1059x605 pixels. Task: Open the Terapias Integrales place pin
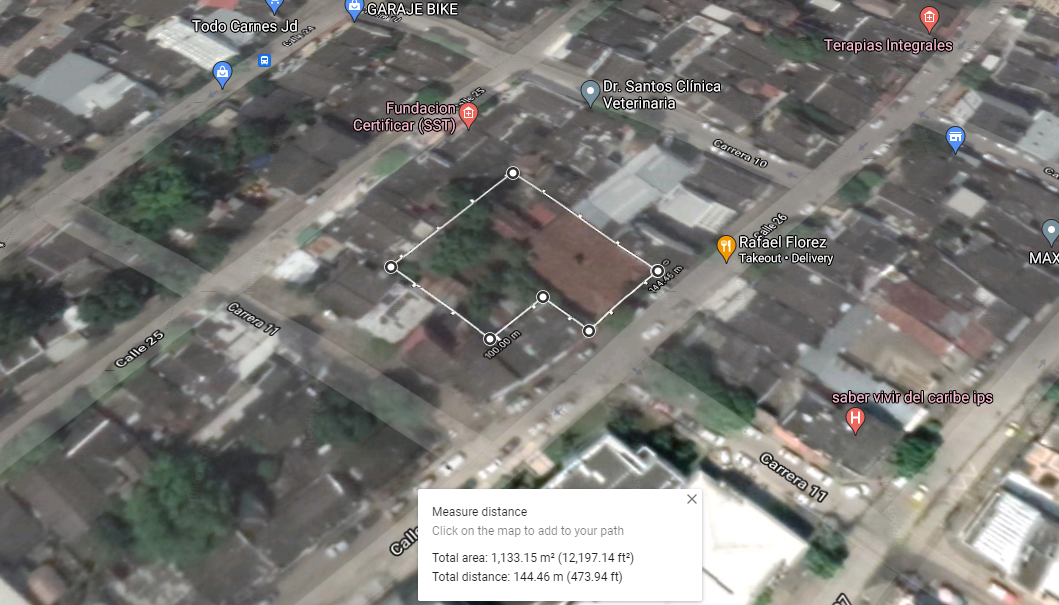pos(928,18)
